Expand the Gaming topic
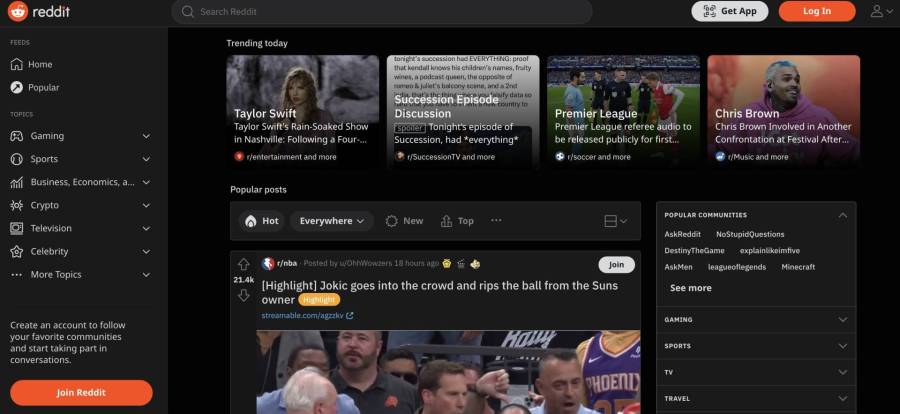This screenshot has height=414, width=900. tap(80, 136)
